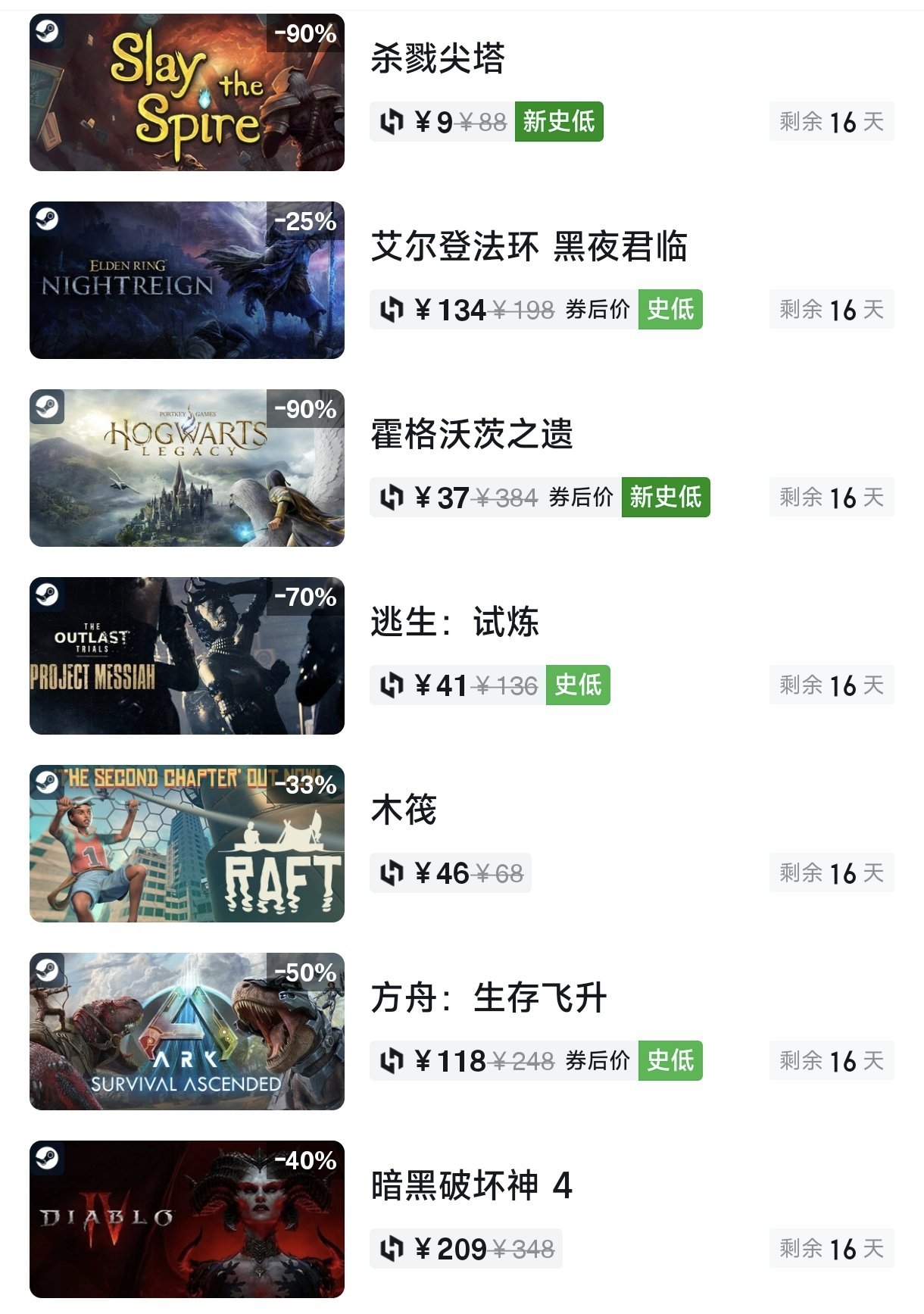Select the 逃生:试炼 listing
The height and width of the screenshot is (1314, 924).
pyautogui.click(x=454, y=622)
